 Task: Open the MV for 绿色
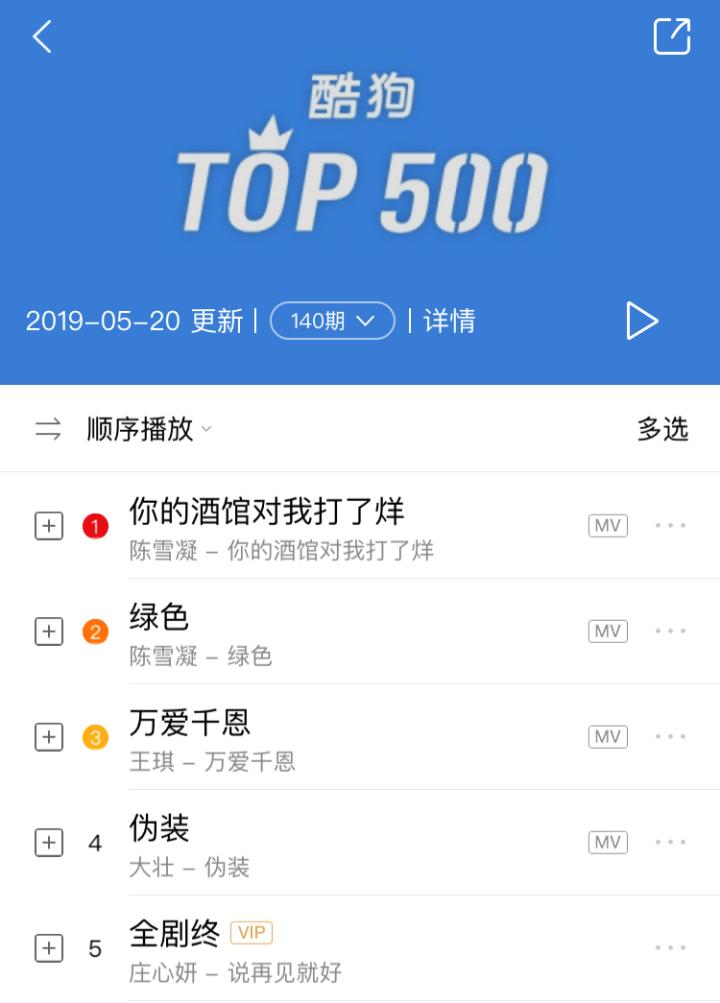(x=610, y=630)
